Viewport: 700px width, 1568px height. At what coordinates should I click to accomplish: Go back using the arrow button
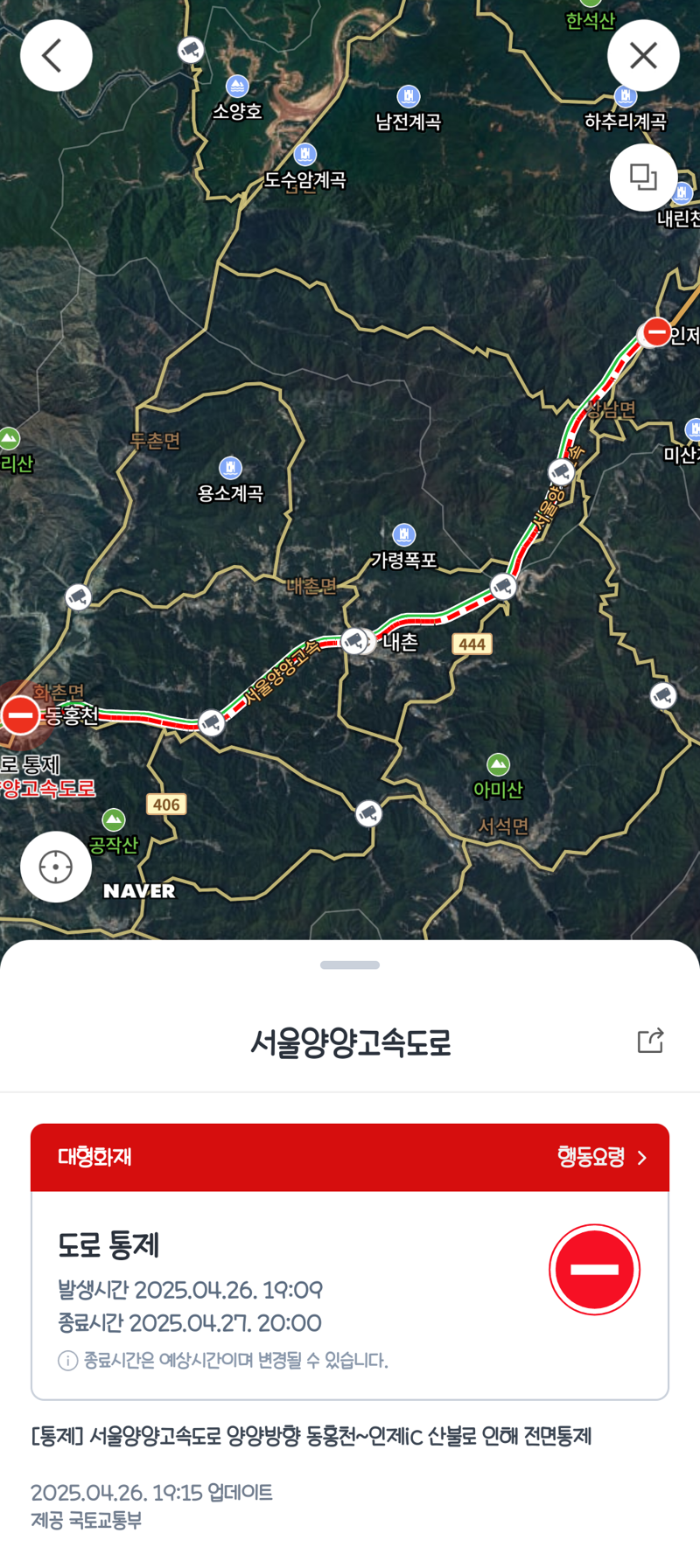(x=56, y=56)
